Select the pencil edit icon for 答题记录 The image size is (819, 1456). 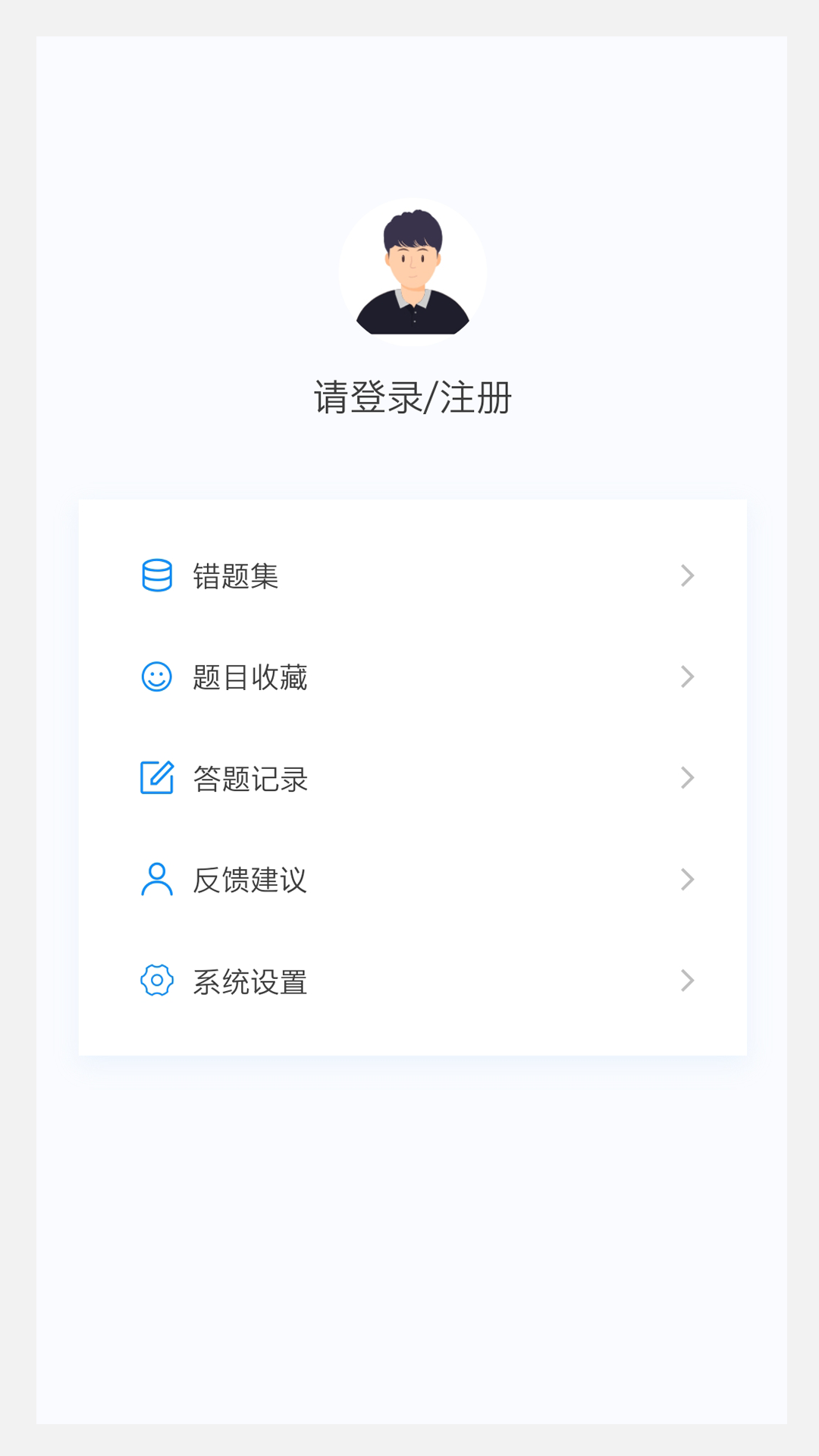(x=156, y=778)
